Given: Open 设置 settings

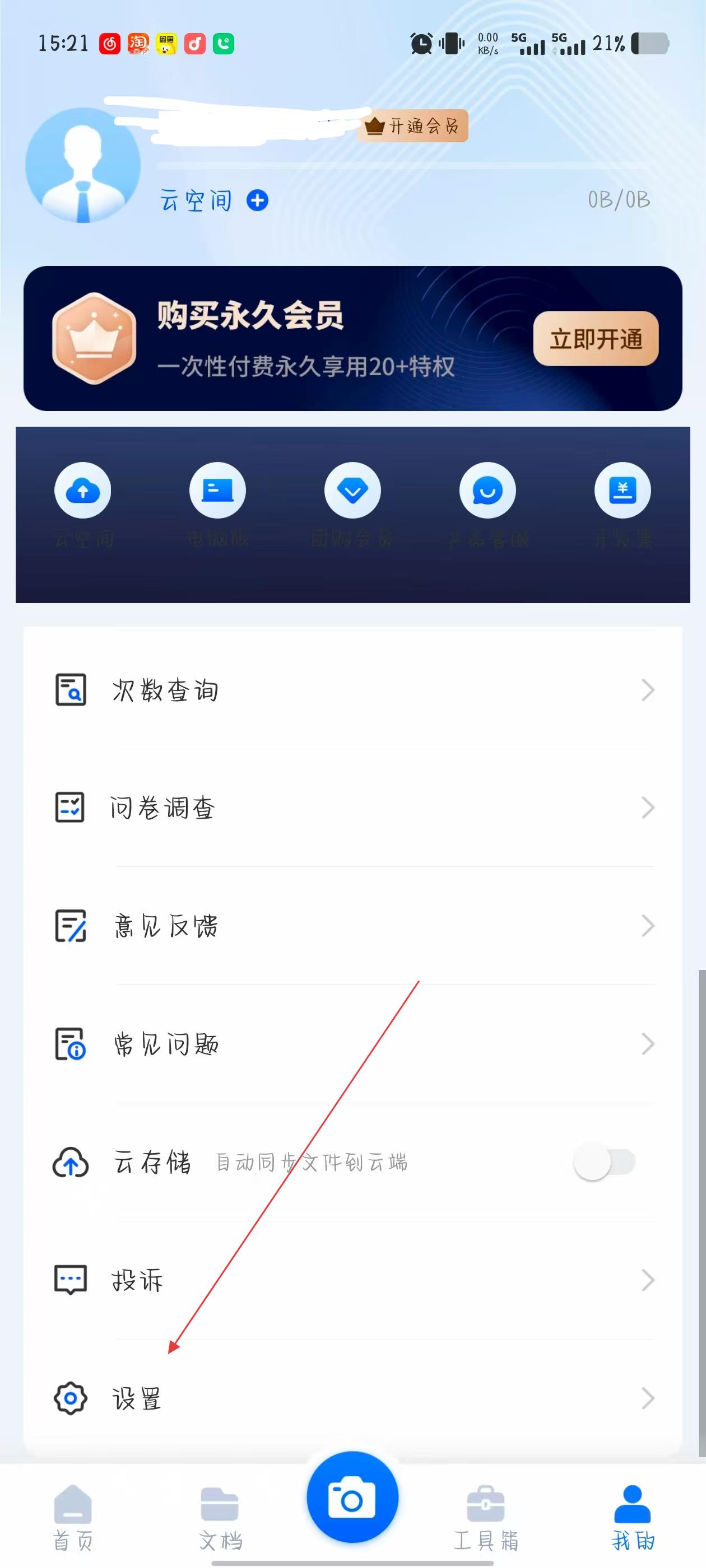Looking at the screenshot, I should tap(352, 1398).
